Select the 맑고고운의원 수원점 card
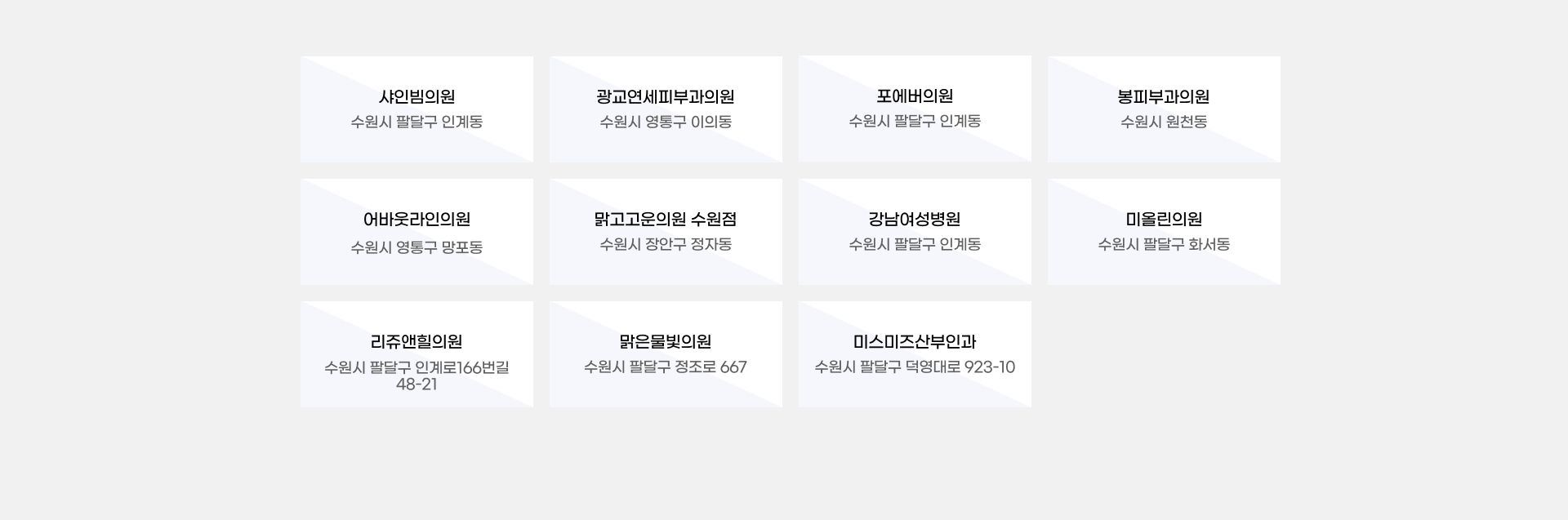The width and height of the screenshot is (1568, 520). [x=666, y=232]
